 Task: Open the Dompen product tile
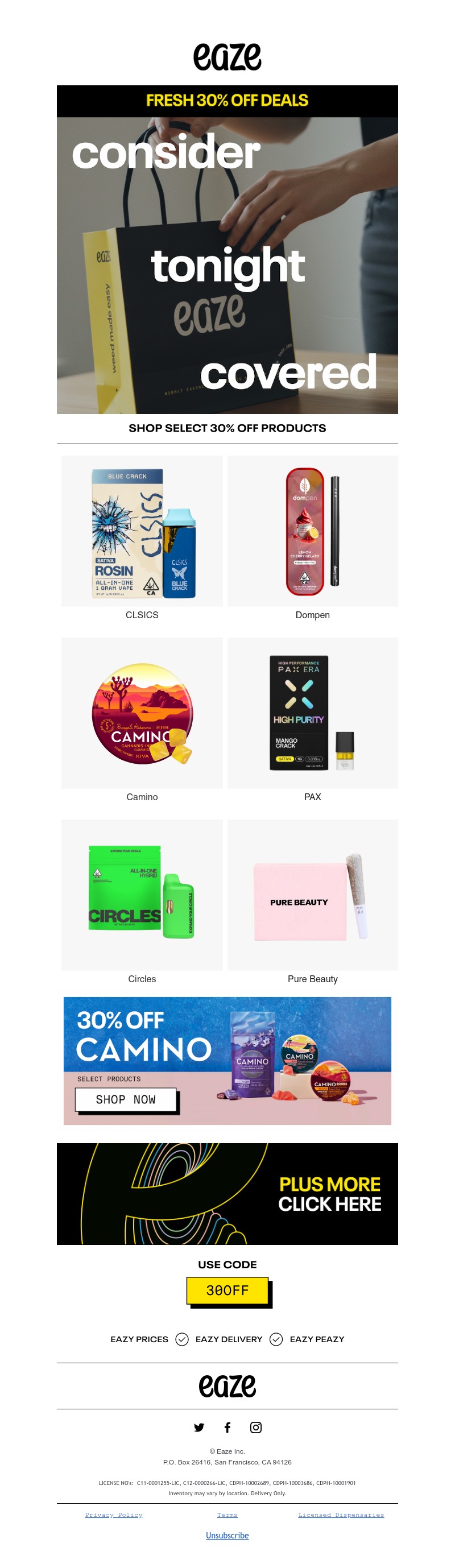tap(312, 531)
